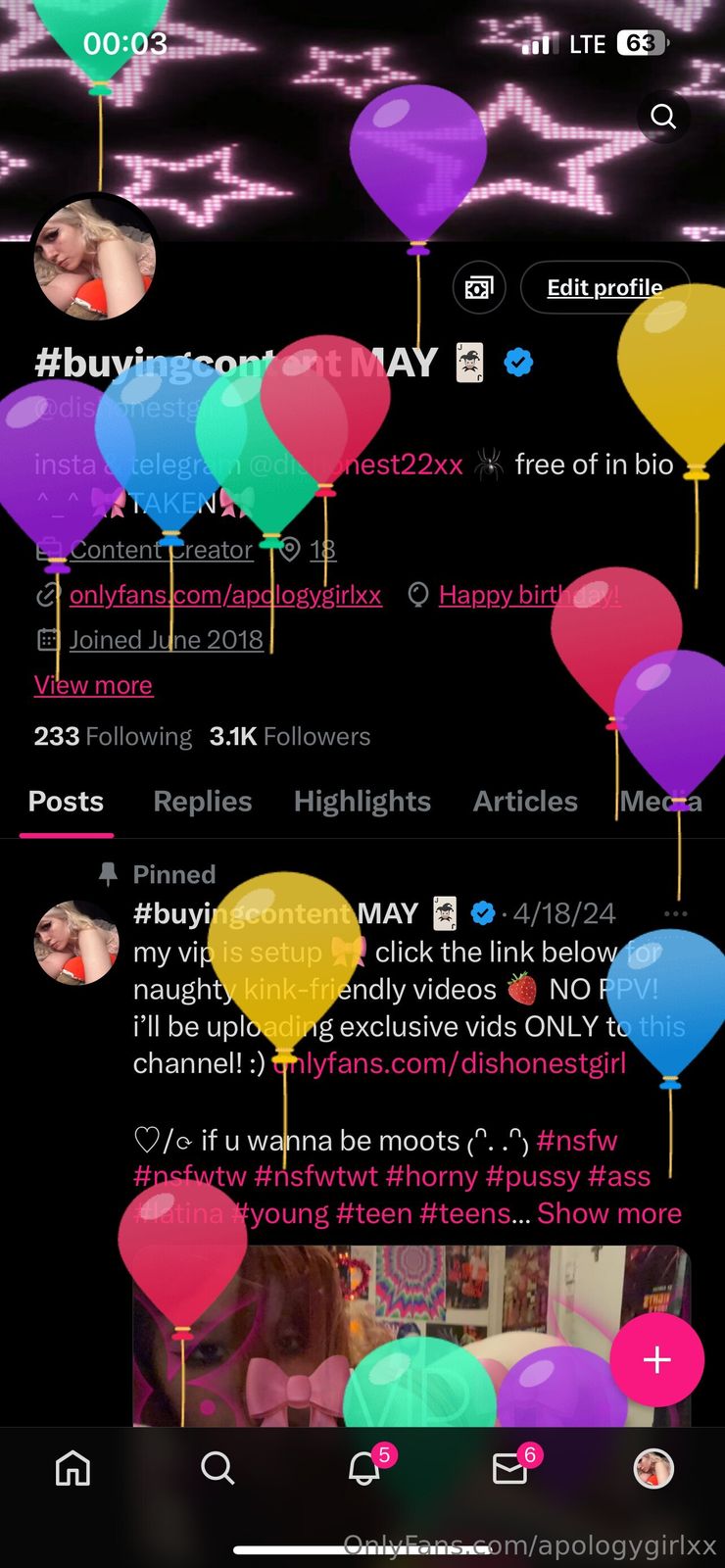Switch to the Articles tab
This screenshot has width=725, height=1568.
[x=525, y=802]
